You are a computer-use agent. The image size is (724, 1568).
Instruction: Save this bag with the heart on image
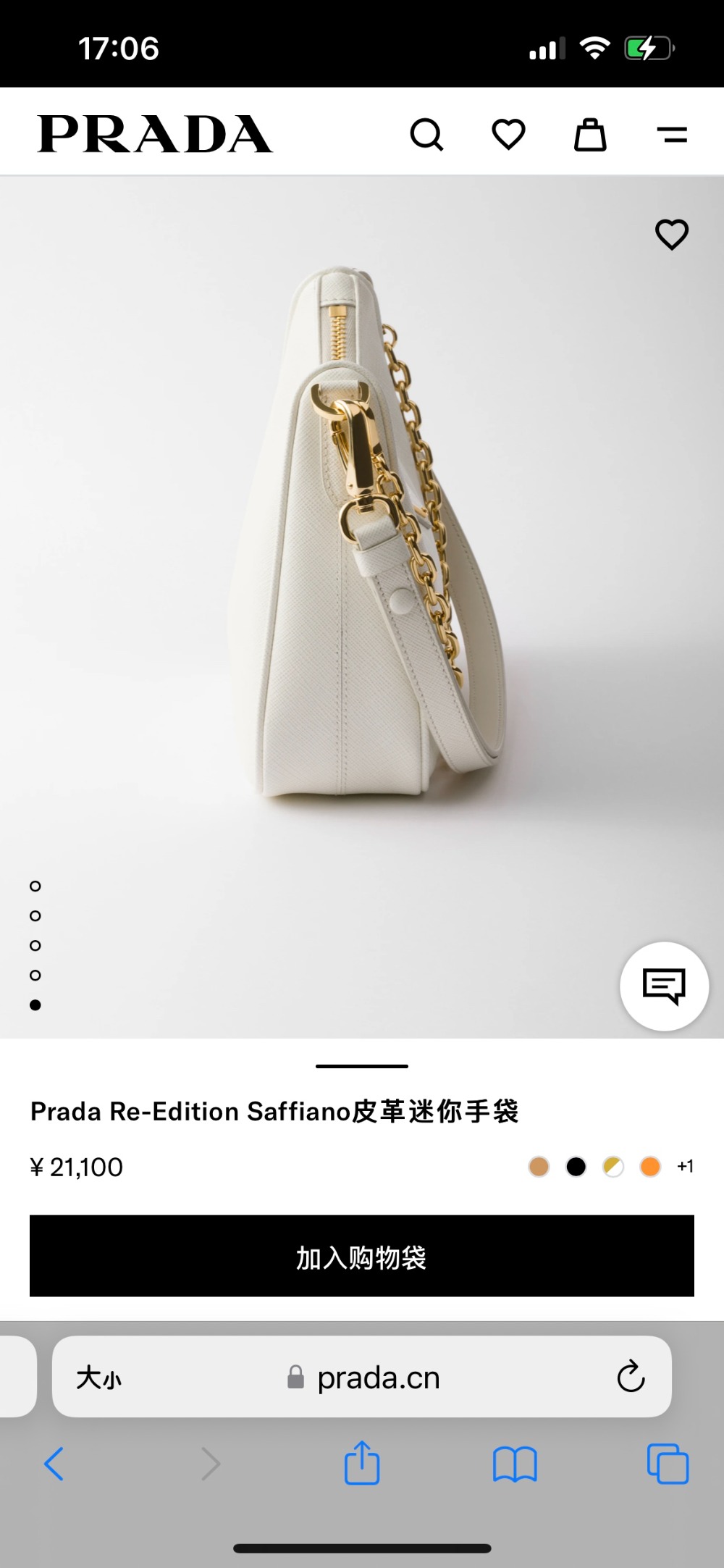pyautogui.click(x=672, y=235)
